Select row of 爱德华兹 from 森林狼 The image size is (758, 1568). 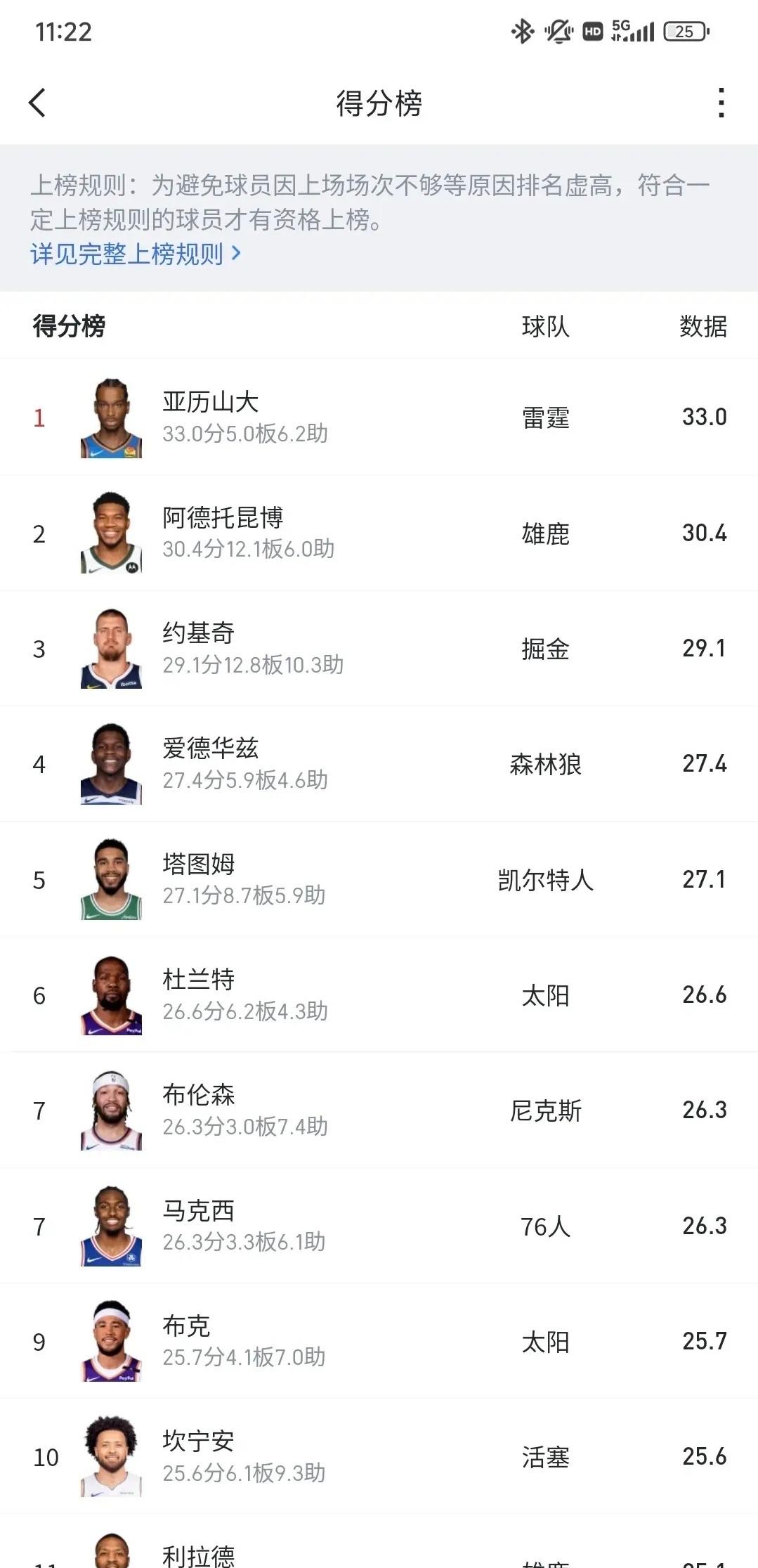click(x=379, y=764)
